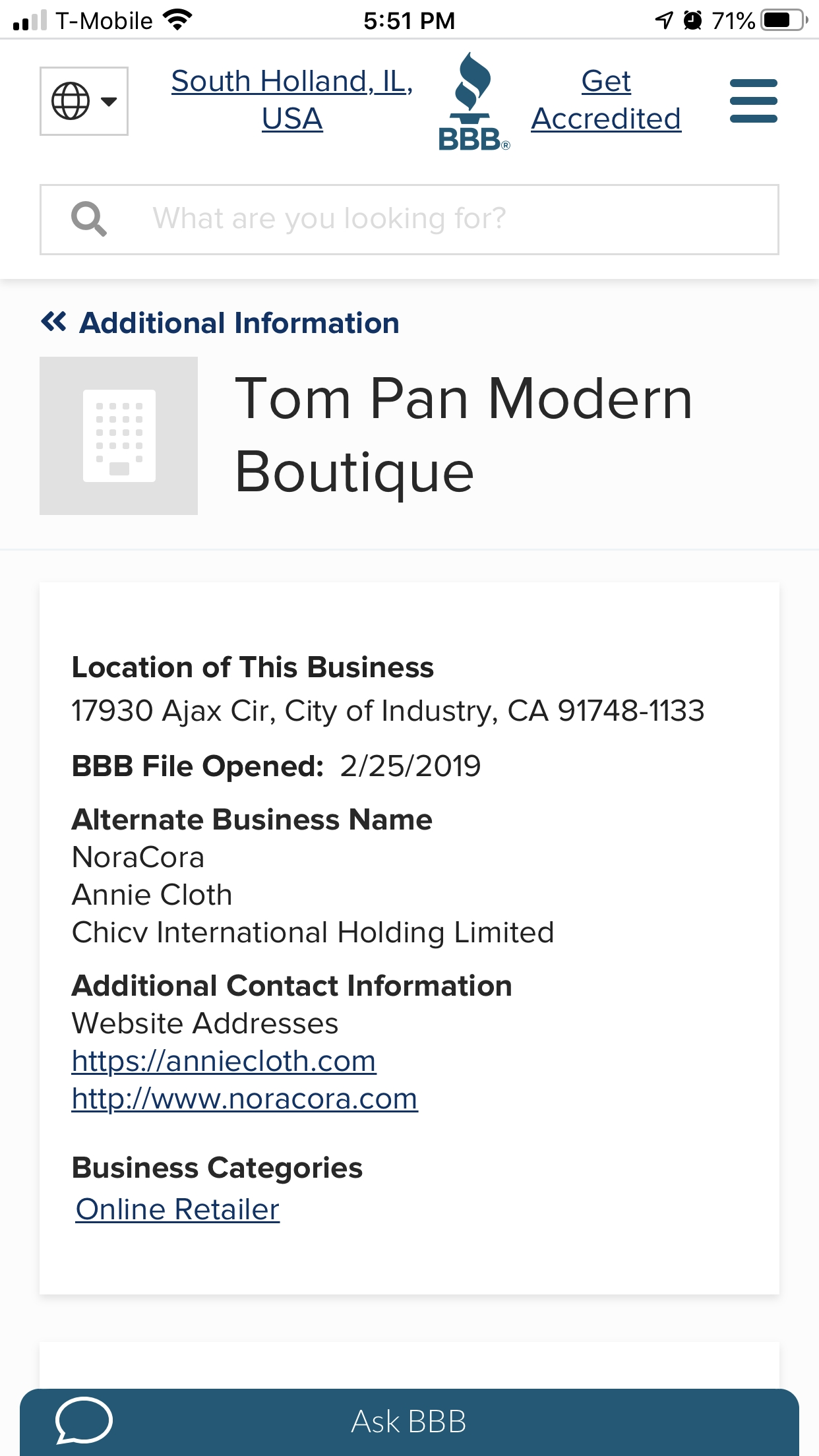This screenshot has width=819, height=1456.
Task: Open the https://anniecloth.com link
Action: click(224, 1061)
